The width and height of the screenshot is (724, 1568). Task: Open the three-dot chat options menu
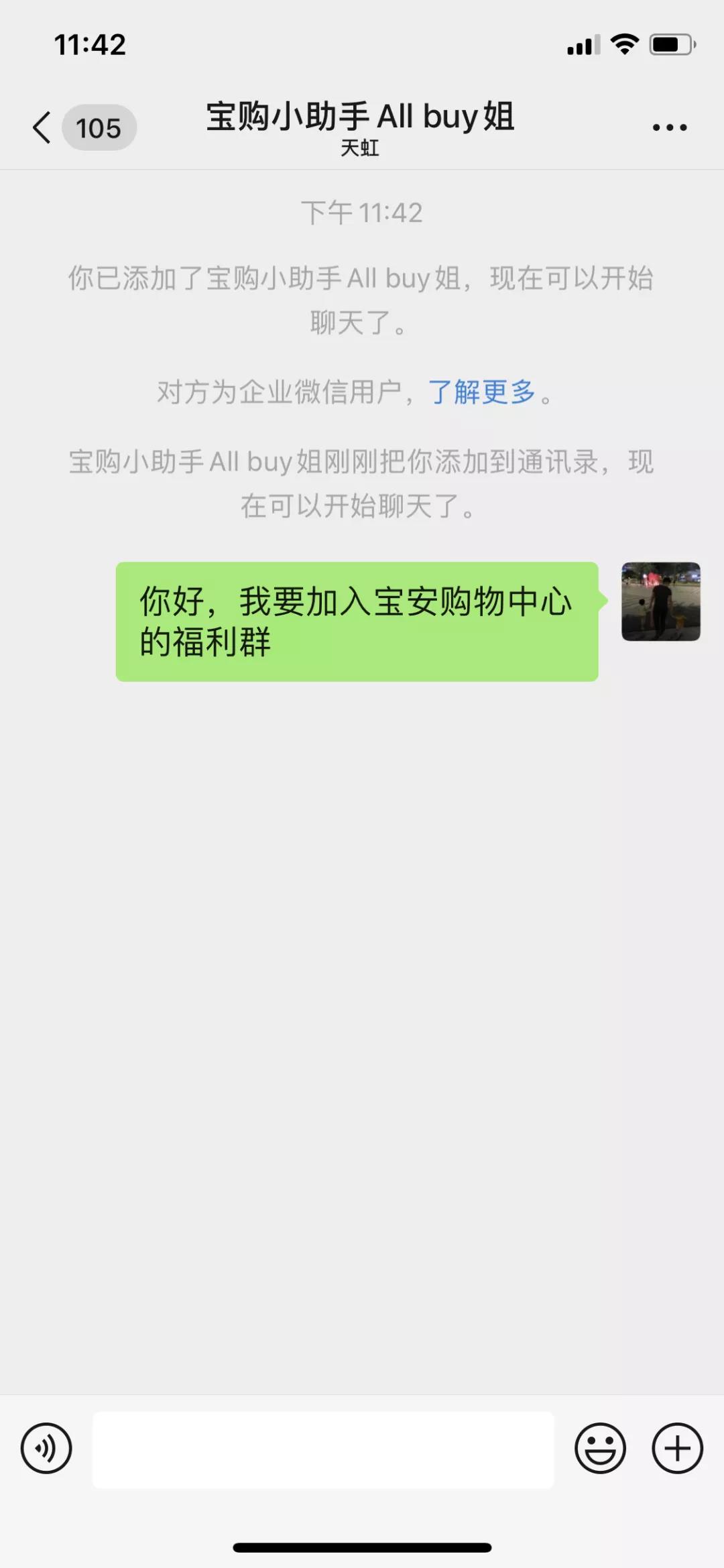click(669, 127)
